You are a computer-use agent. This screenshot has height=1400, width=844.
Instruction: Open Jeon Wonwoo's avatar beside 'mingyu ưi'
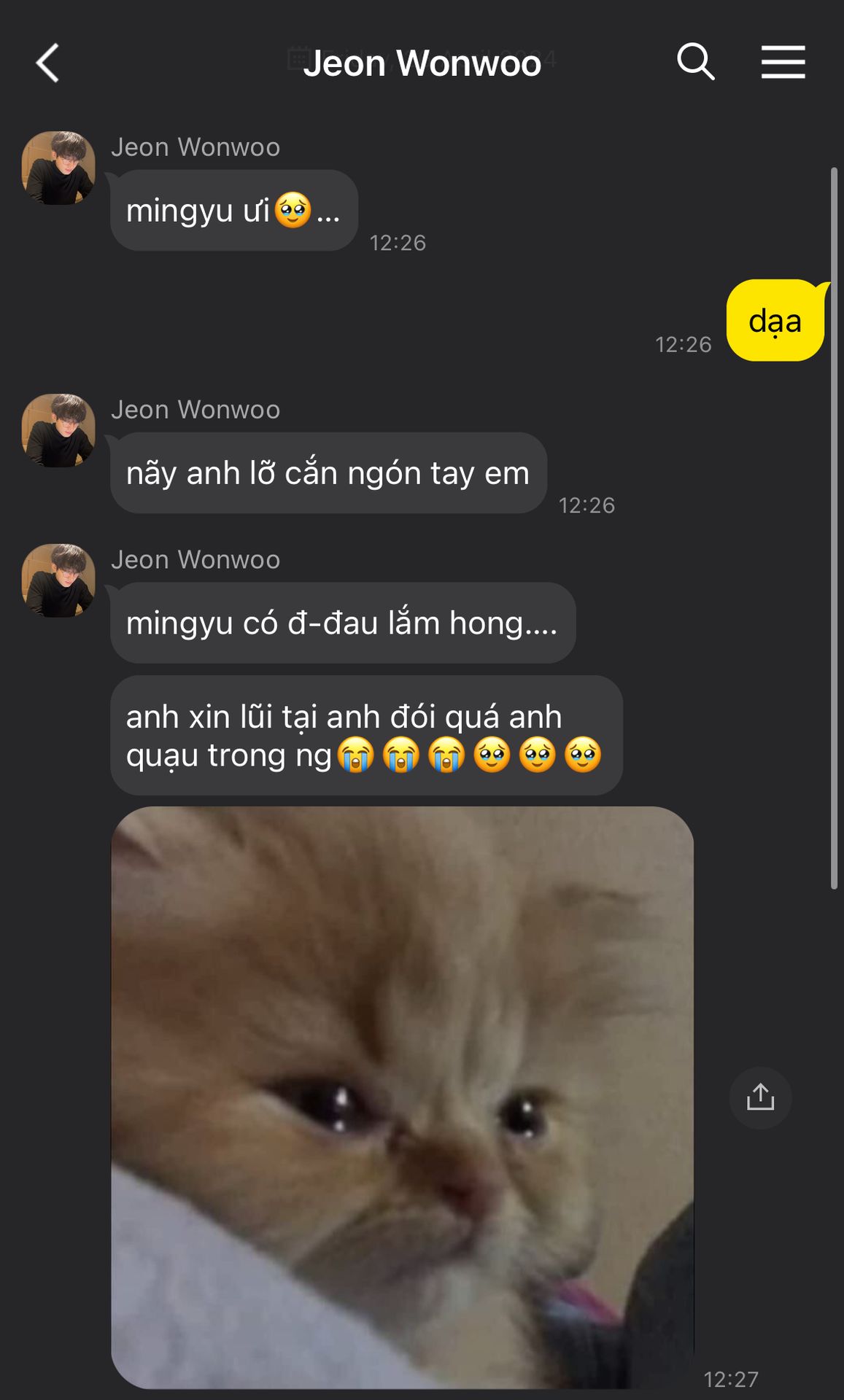point(58,168)
